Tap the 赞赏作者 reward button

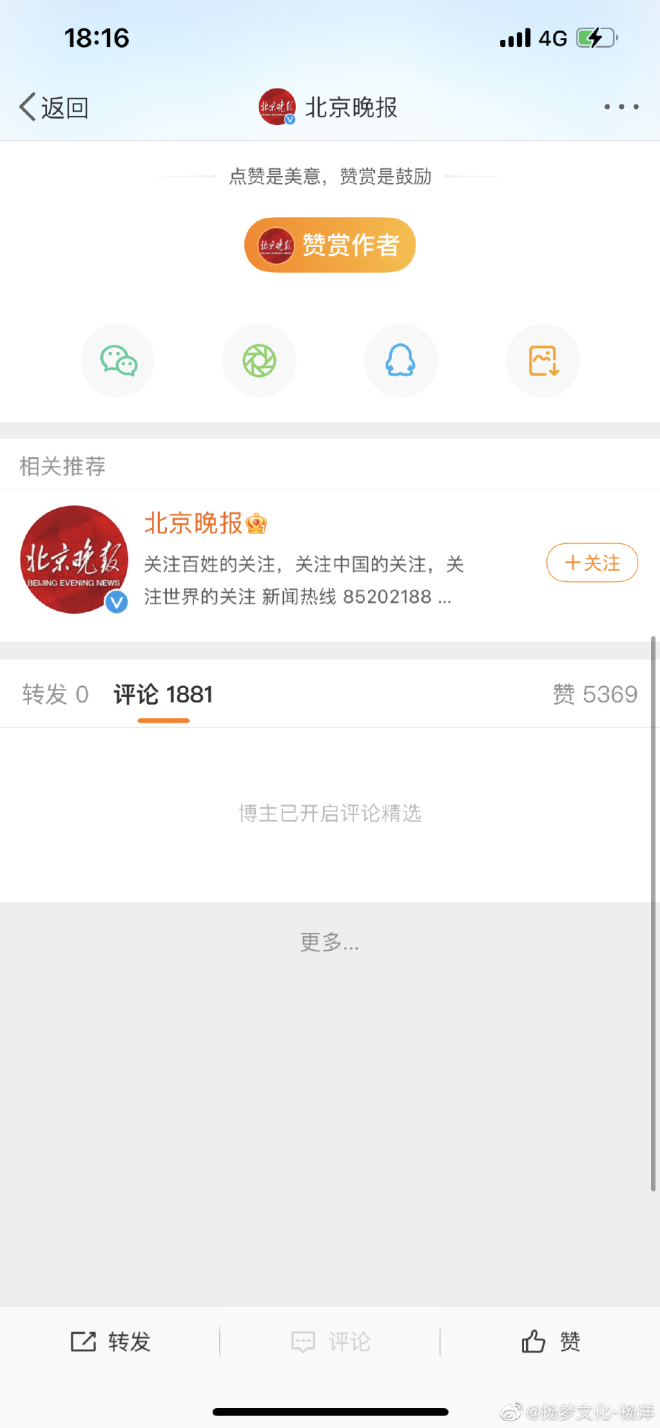click(330, 245)
